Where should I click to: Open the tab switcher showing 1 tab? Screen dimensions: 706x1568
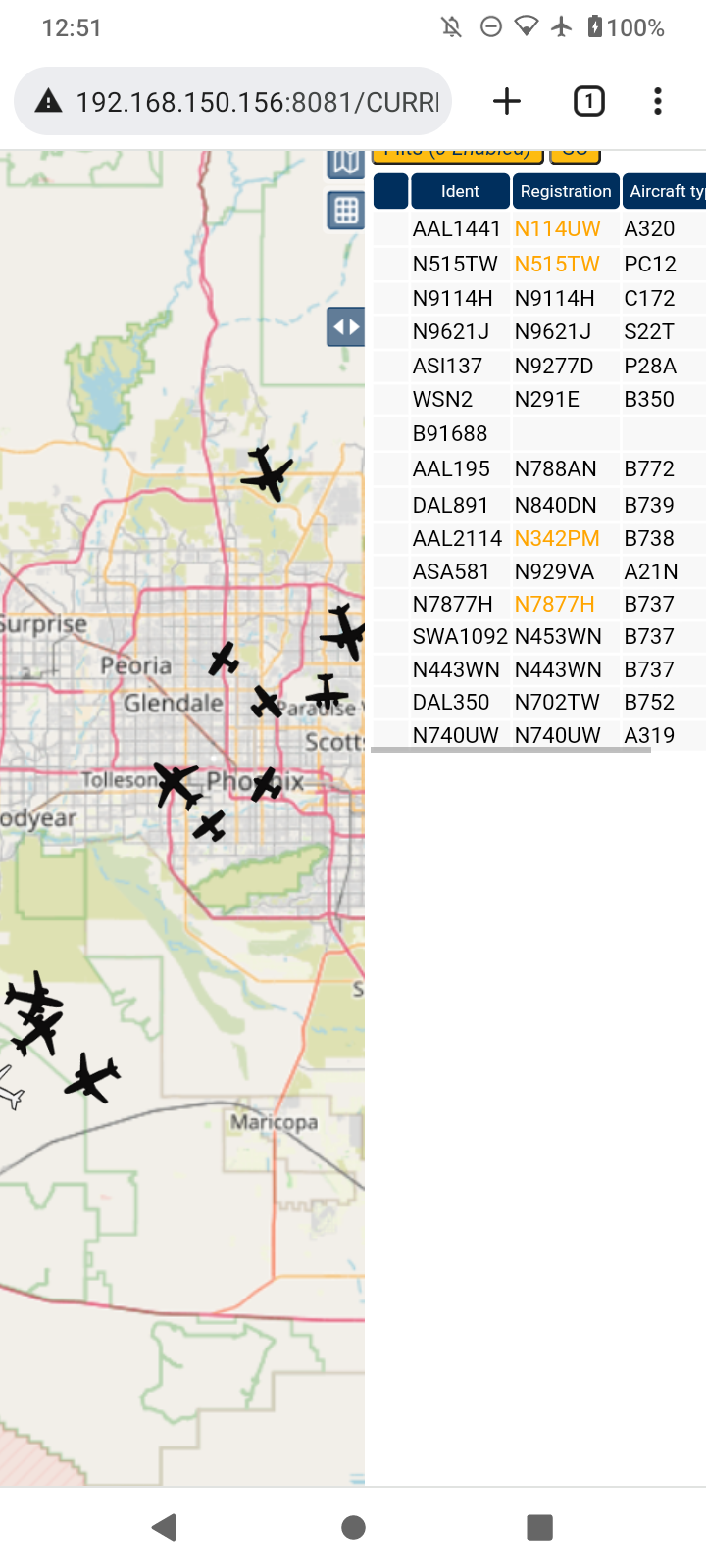pyautogui.click(x=588, y=101)
